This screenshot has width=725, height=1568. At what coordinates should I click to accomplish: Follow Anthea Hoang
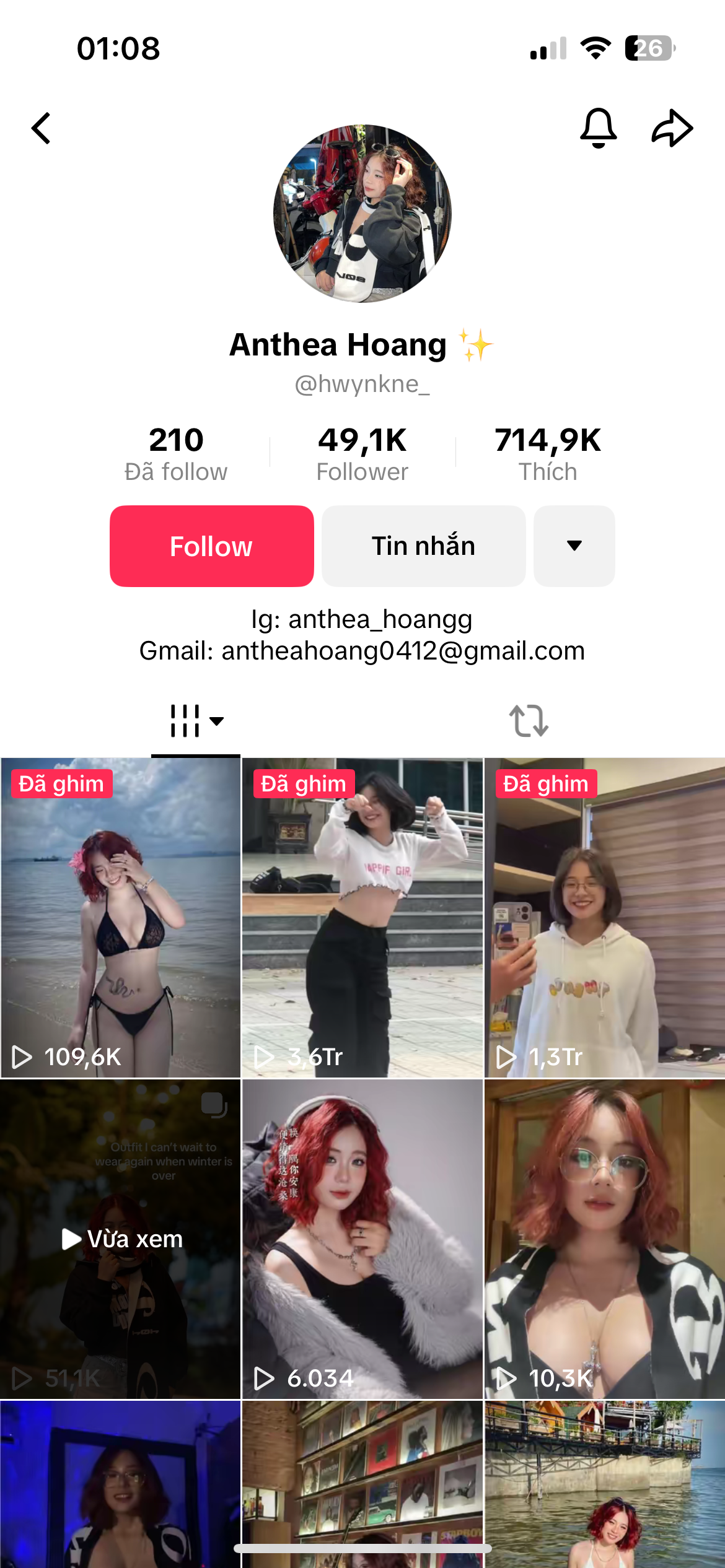coord(212,546)
